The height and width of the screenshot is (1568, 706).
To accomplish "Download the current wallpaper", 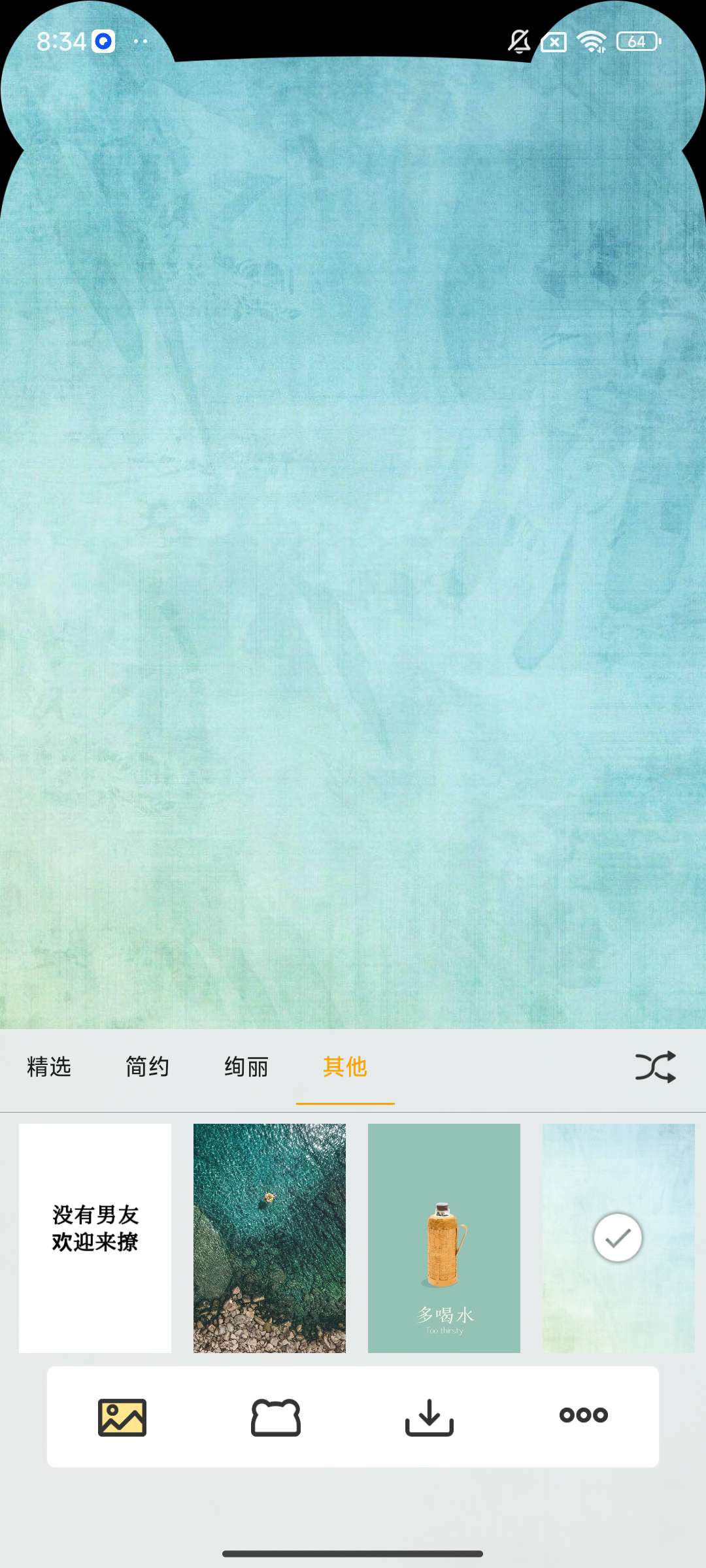I will [429, 1417].
